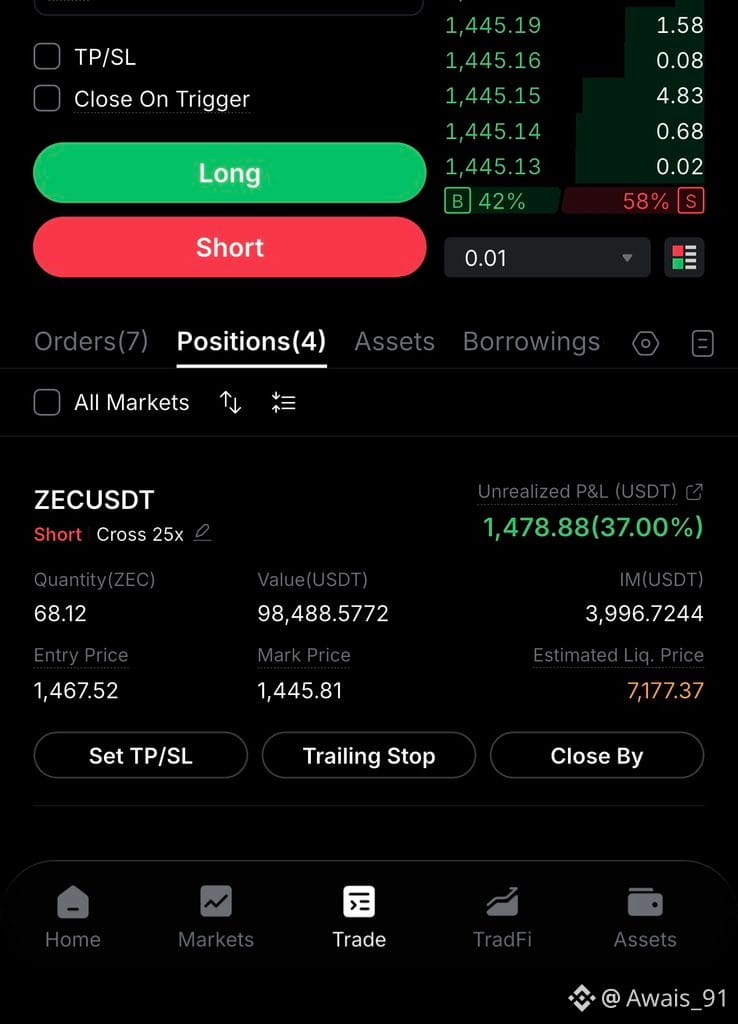This screenshot has width=738, height=1024.
Task: Enable the Close On Trigger checkbox
Action: 47,98
